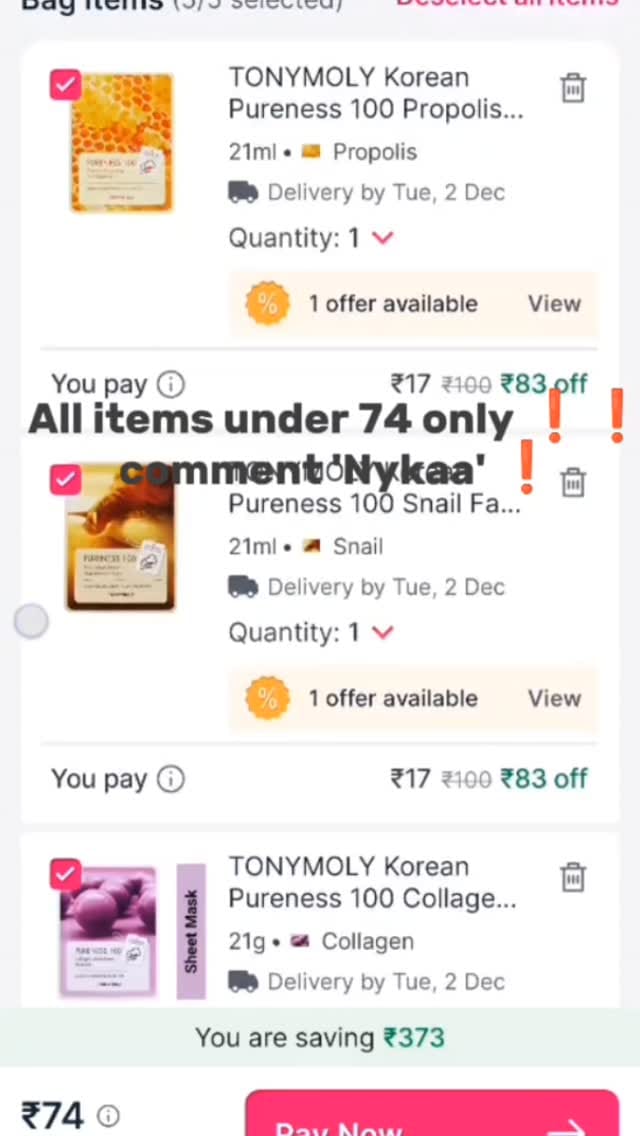This screenshot has height=1136, width=640.
Task: Open the Collagen sheet mask image
Action: [x=108, y=932]
